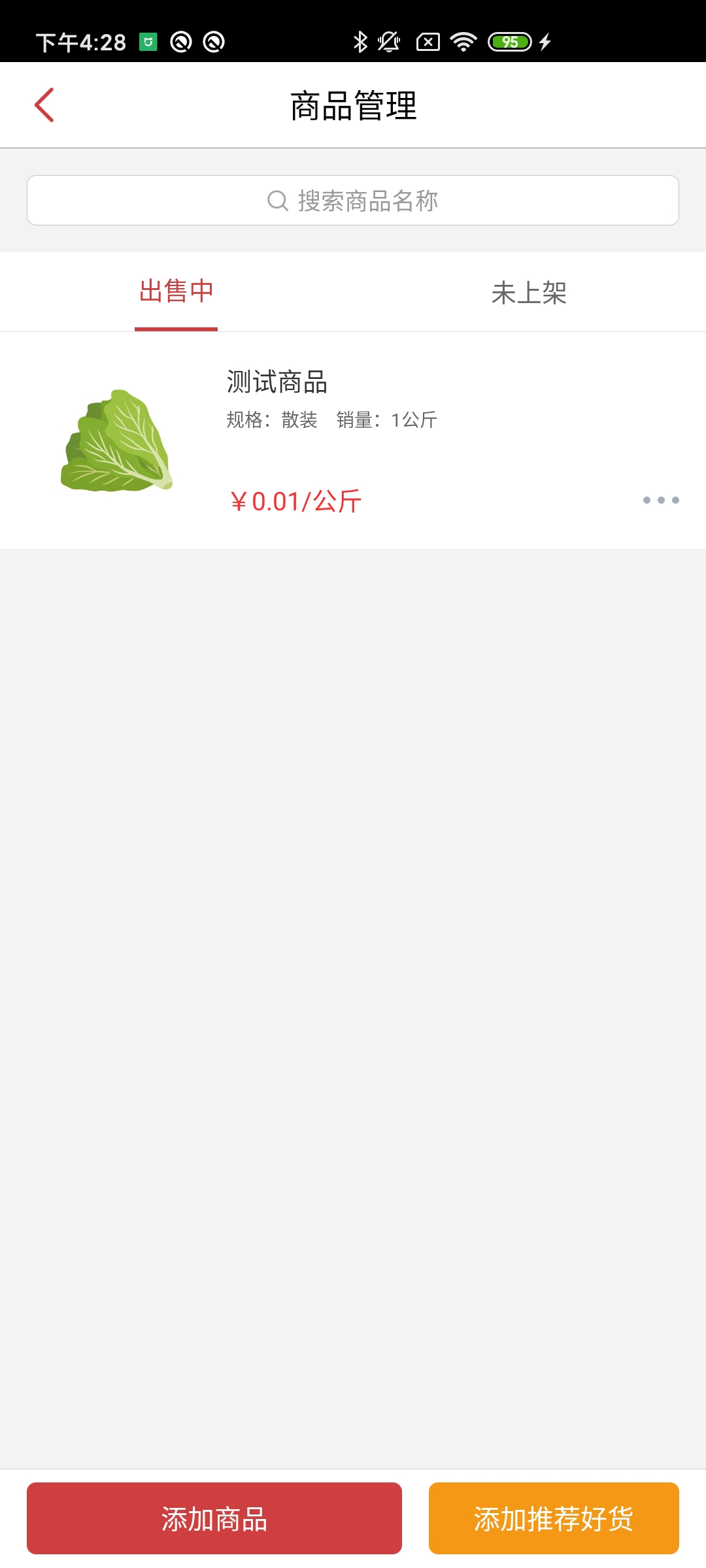The height and width of the screenshot is (1568, 706).
Task: Tap the 添加推荐好货 button
Action: [x=554, y=1518]
